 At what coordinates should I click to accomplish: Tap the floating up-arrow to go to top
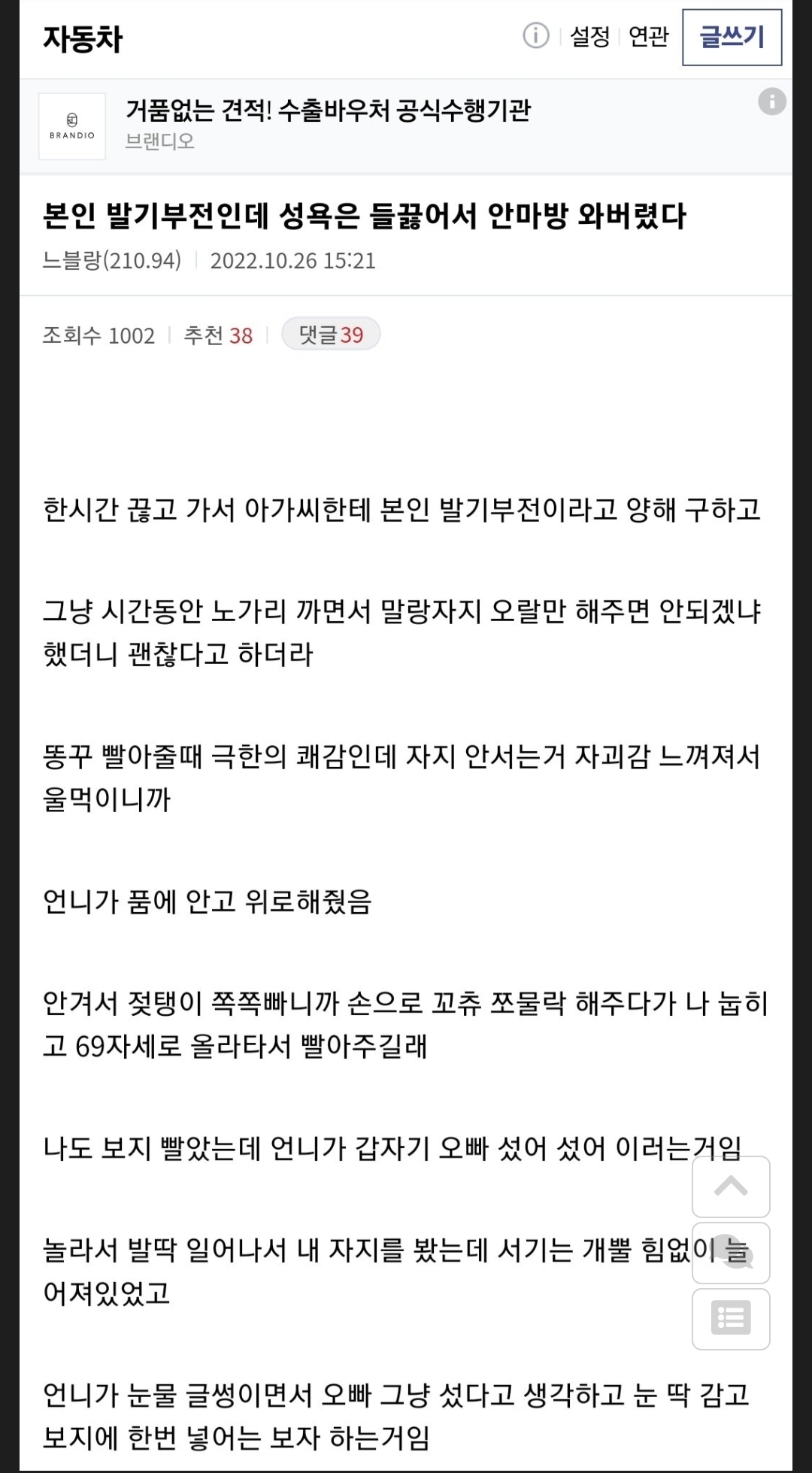(x=731, y=1187)
